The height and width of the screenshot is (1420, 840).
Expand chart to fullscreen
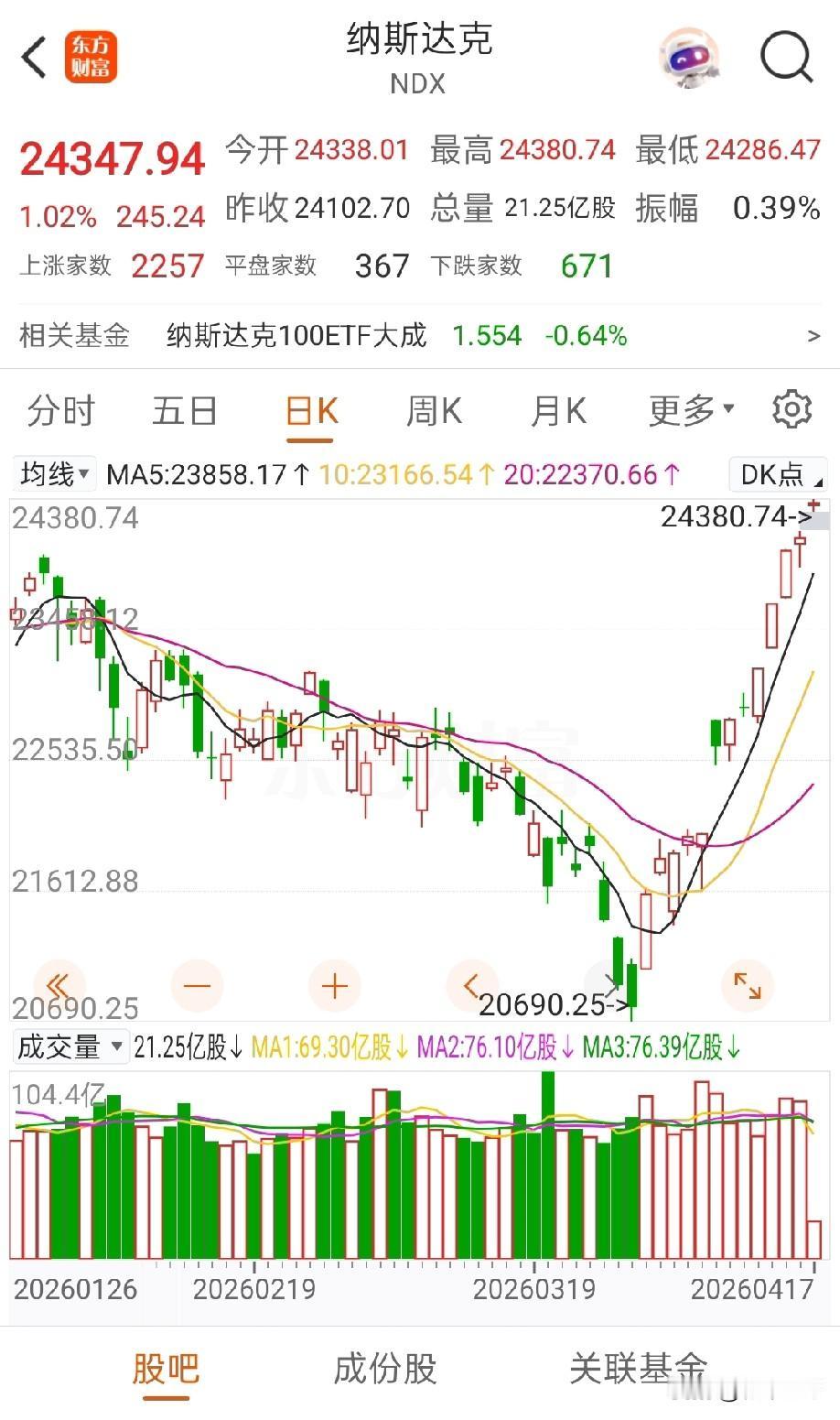click(747, 986)
